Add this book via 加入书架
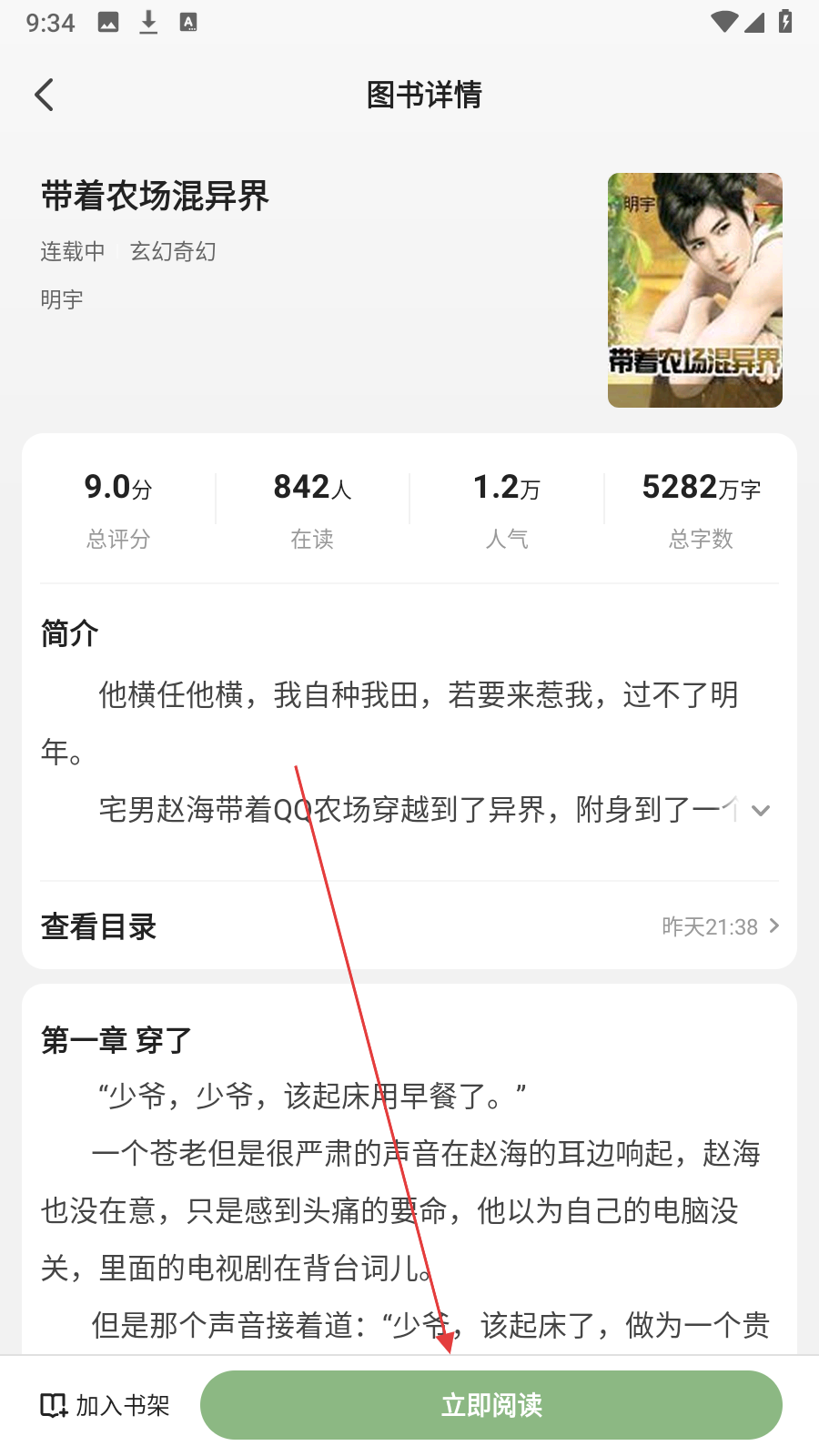This screenshot has width=819, height=1456. click(106, 1405)
